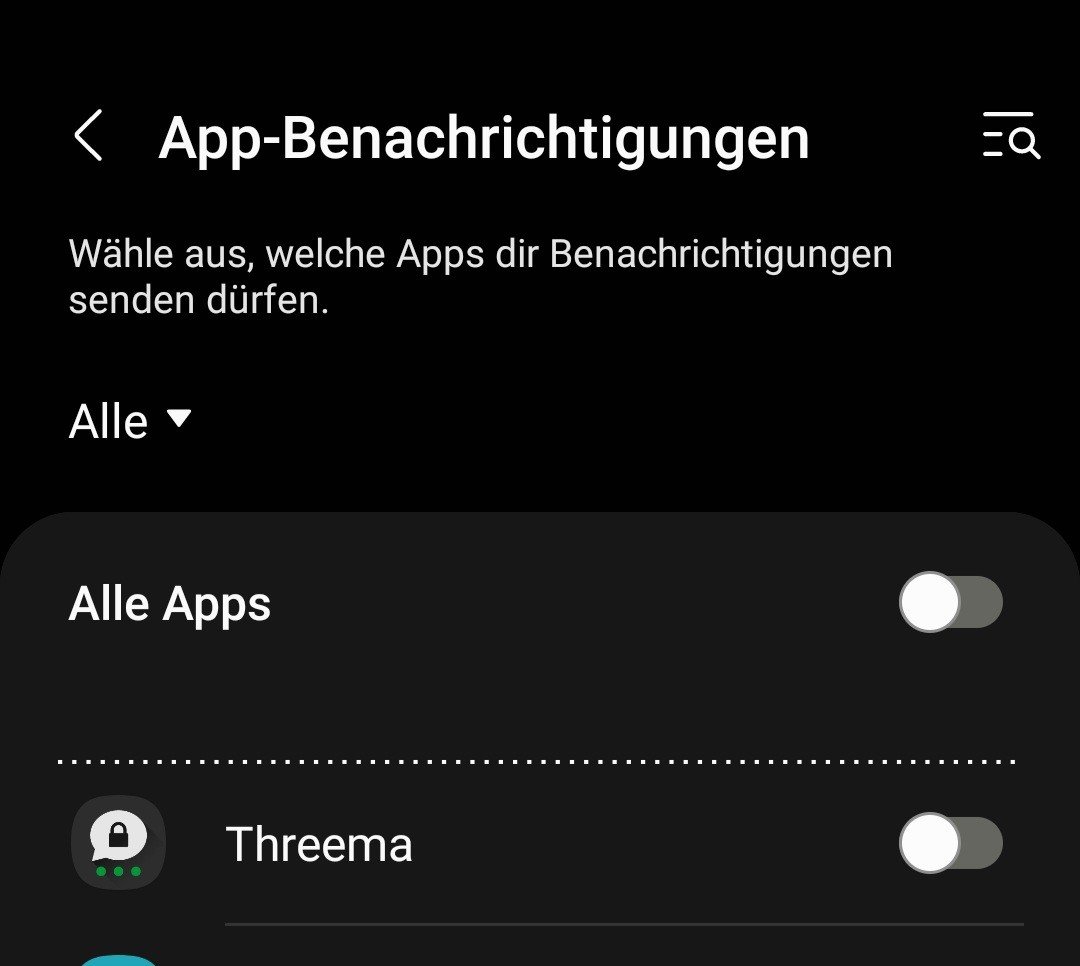Open the search and filter icon

1011,136
